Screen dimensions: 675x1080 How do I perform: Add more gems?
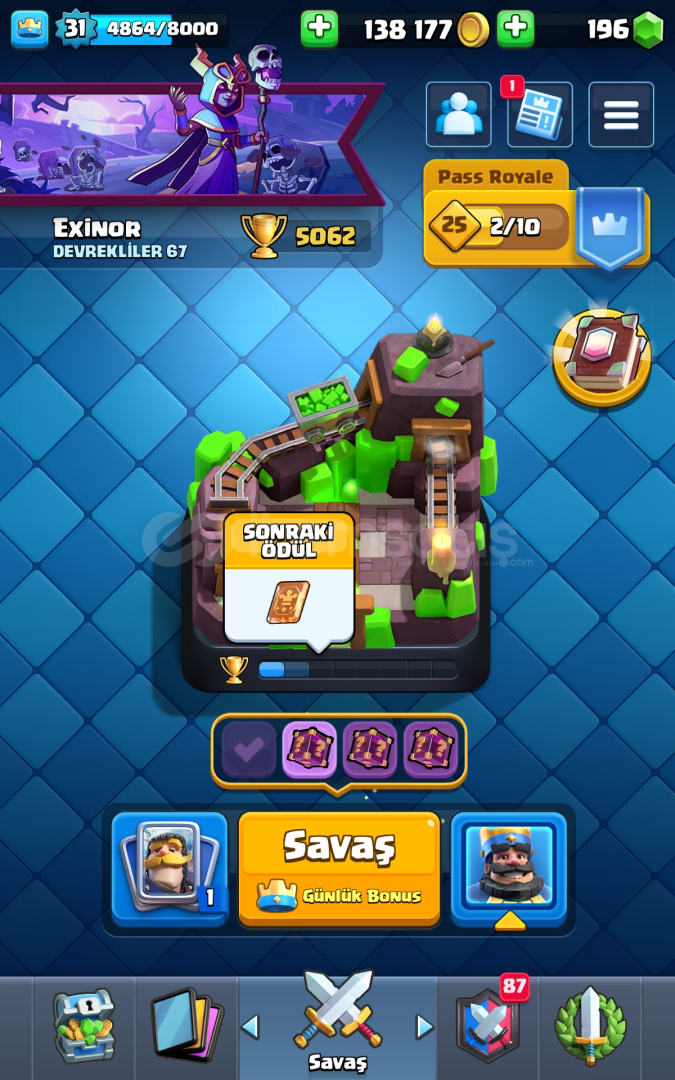515,29
